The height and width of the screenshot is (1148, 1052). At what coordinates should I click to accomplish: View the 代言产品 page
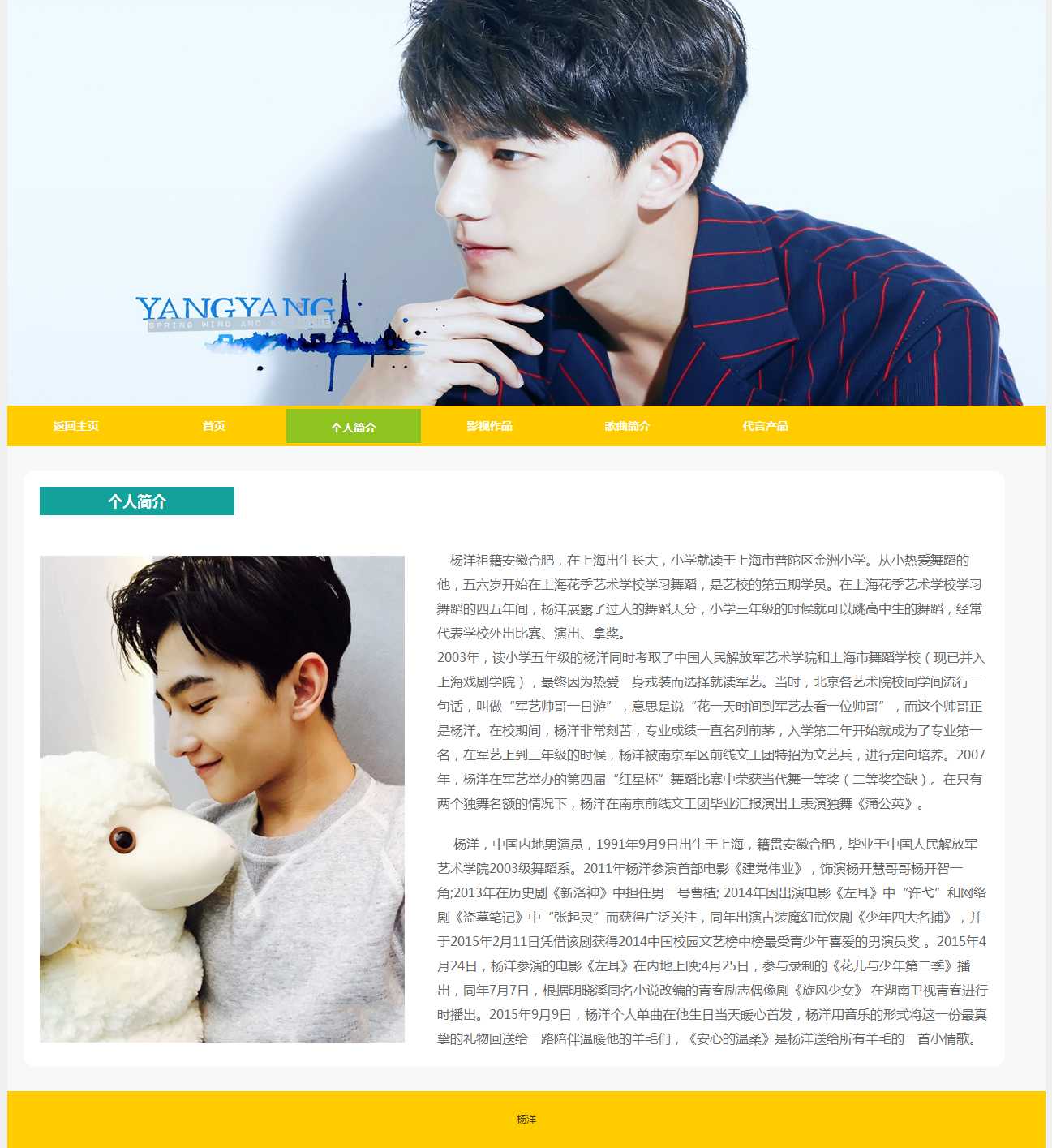point(765,426)
